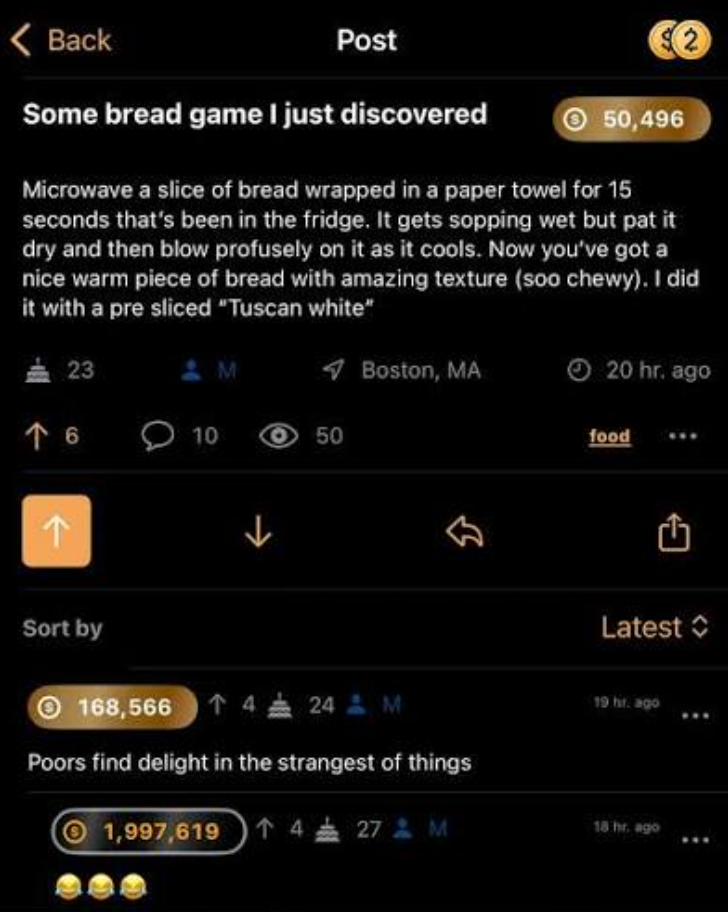The width and height of the screenshot is (728, 912).
Task: Upvote the bread game post
Action: (56, 530)
